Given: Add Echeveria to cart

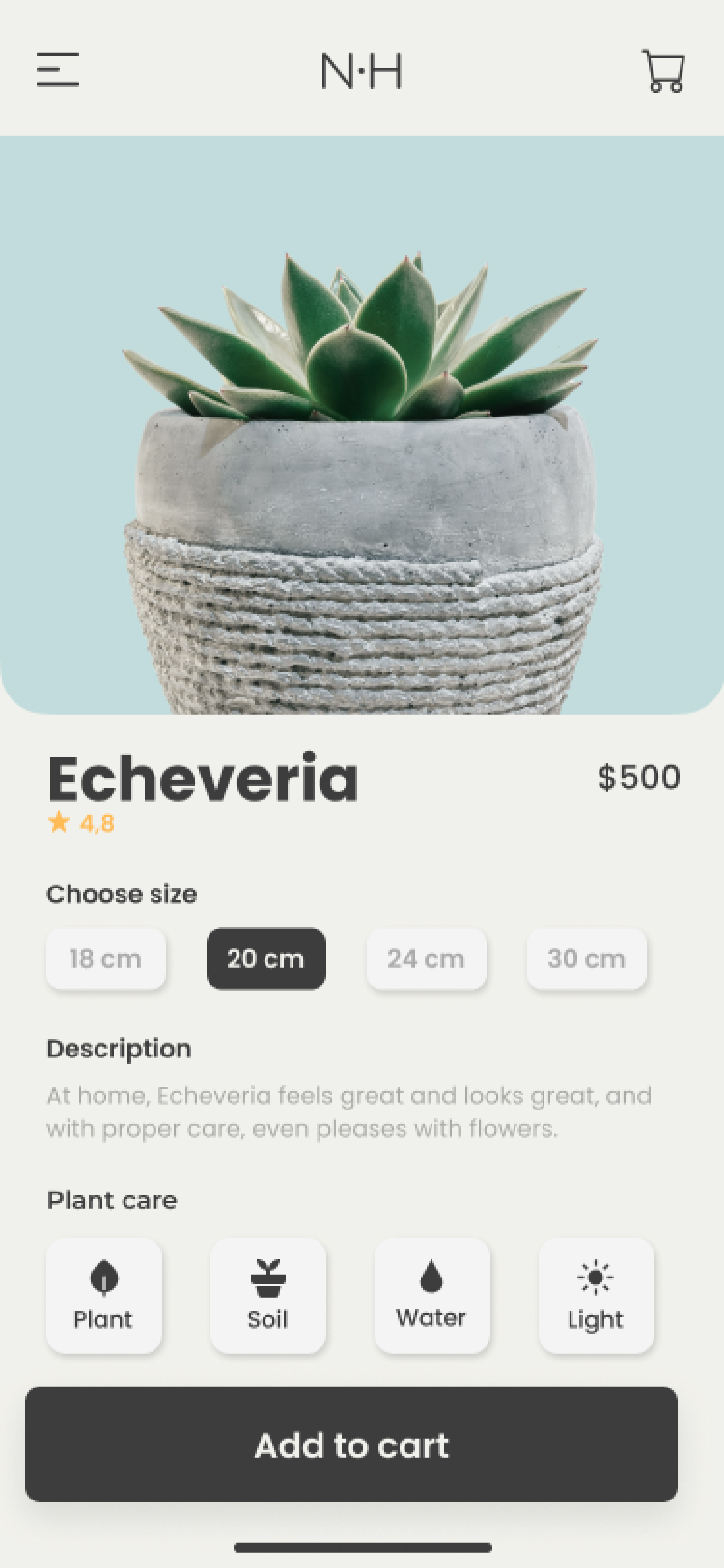Looking at the screenshot, I should [x=351, y=1444].
